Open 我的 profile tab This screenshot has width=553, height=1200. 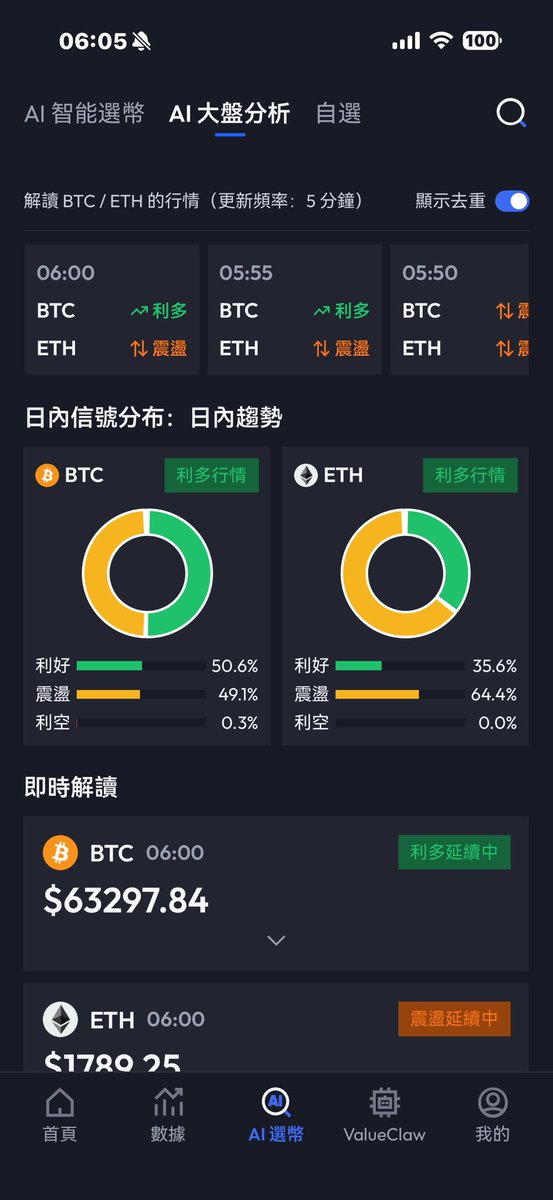492,1116
